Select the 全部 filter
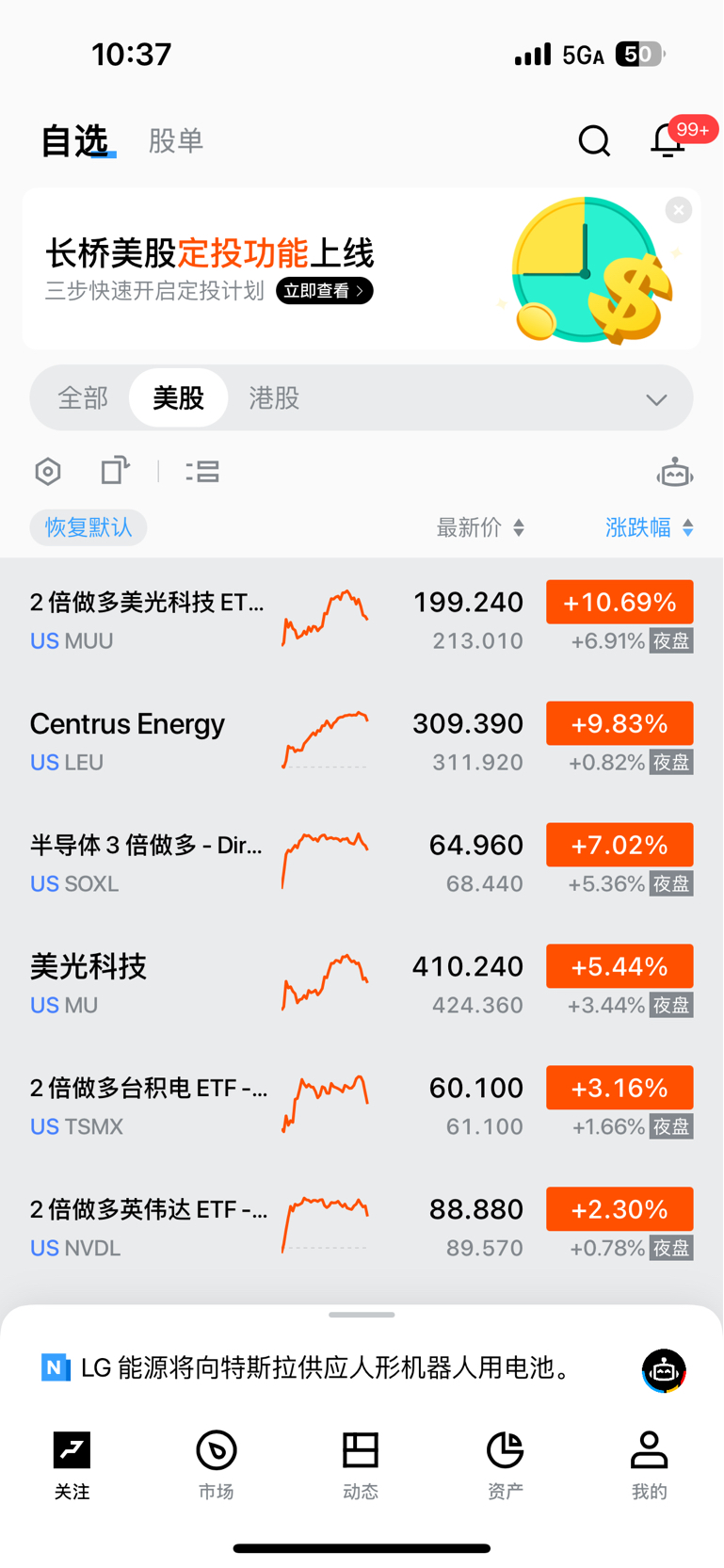Viewport: 724px width, 1568px height. point(83,398)
